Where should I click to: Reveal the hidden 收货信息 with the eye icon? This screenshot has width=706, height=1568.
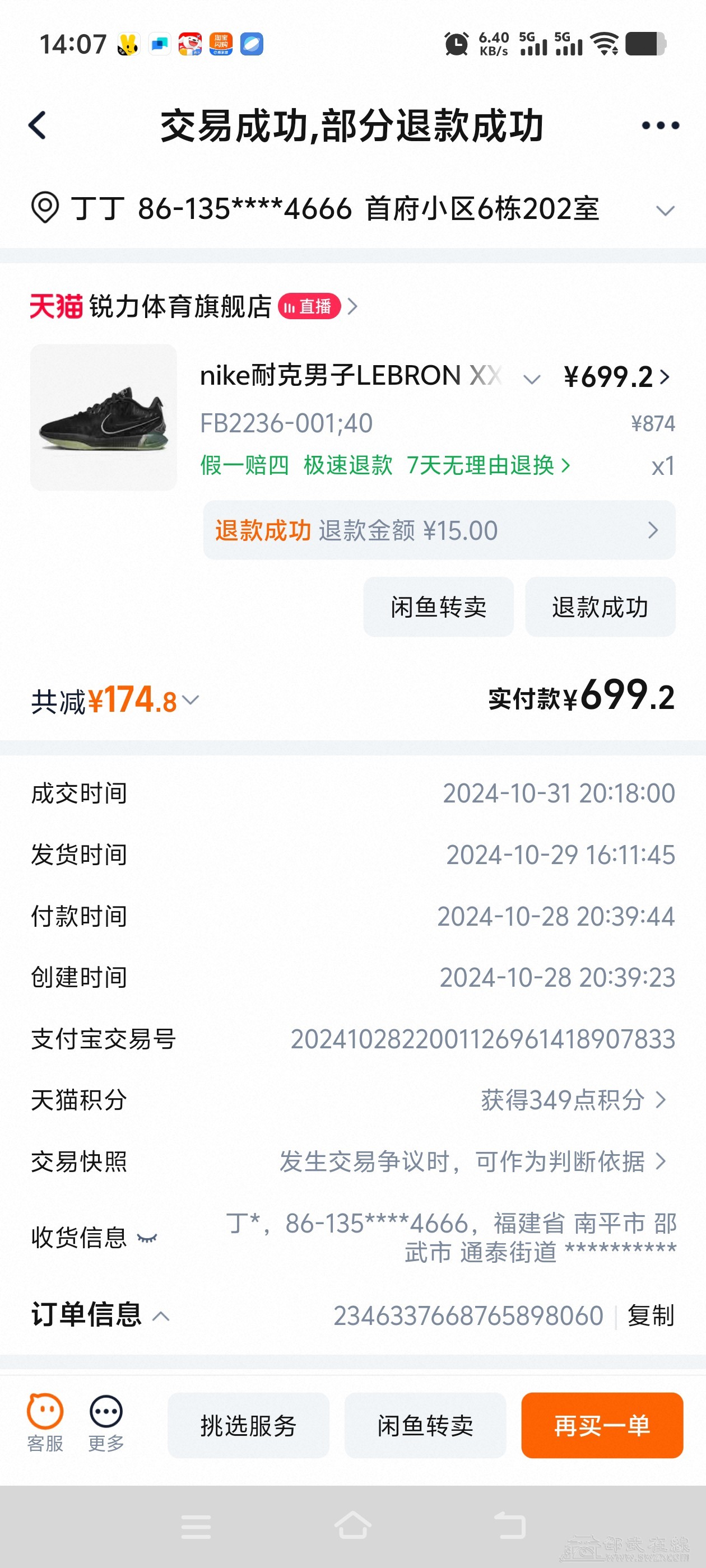[x=147, y=1238]
